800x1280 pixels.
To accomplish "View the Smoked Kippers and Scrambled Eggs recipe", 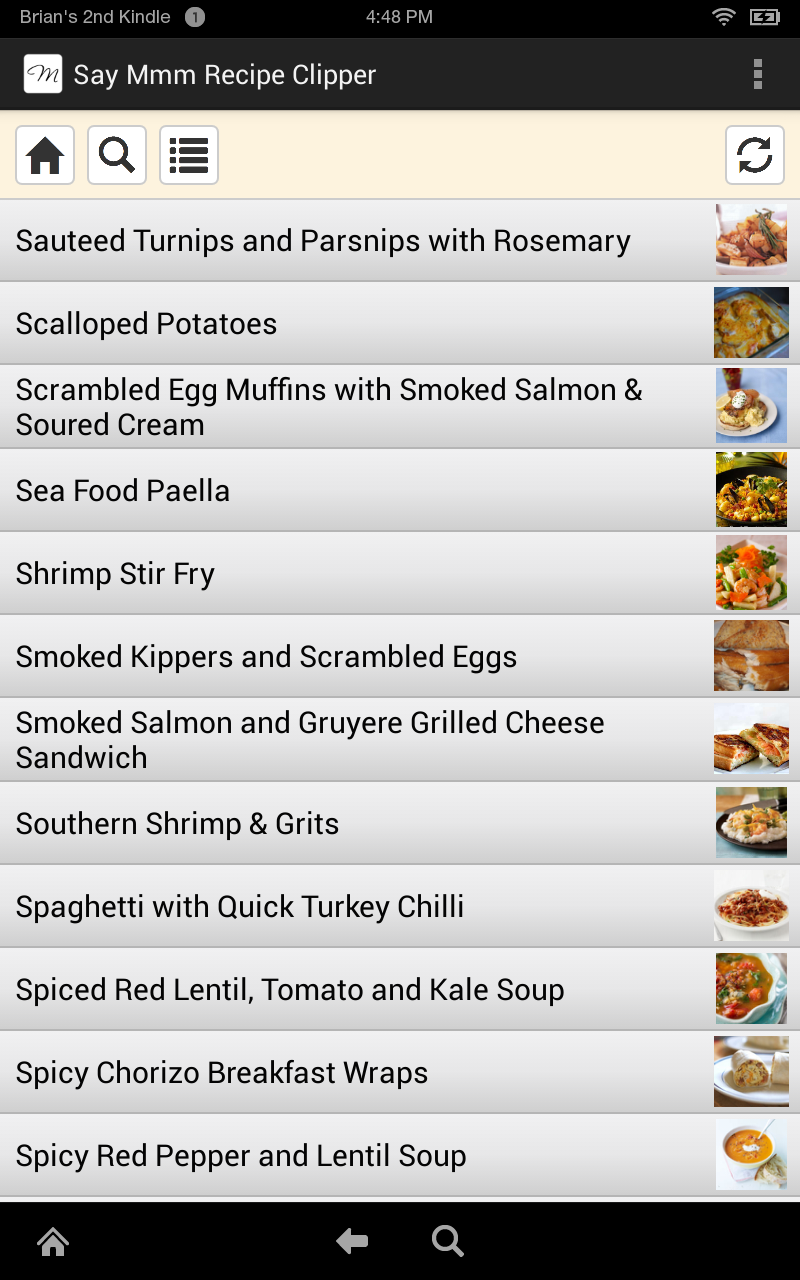I will tap(300, 655).
